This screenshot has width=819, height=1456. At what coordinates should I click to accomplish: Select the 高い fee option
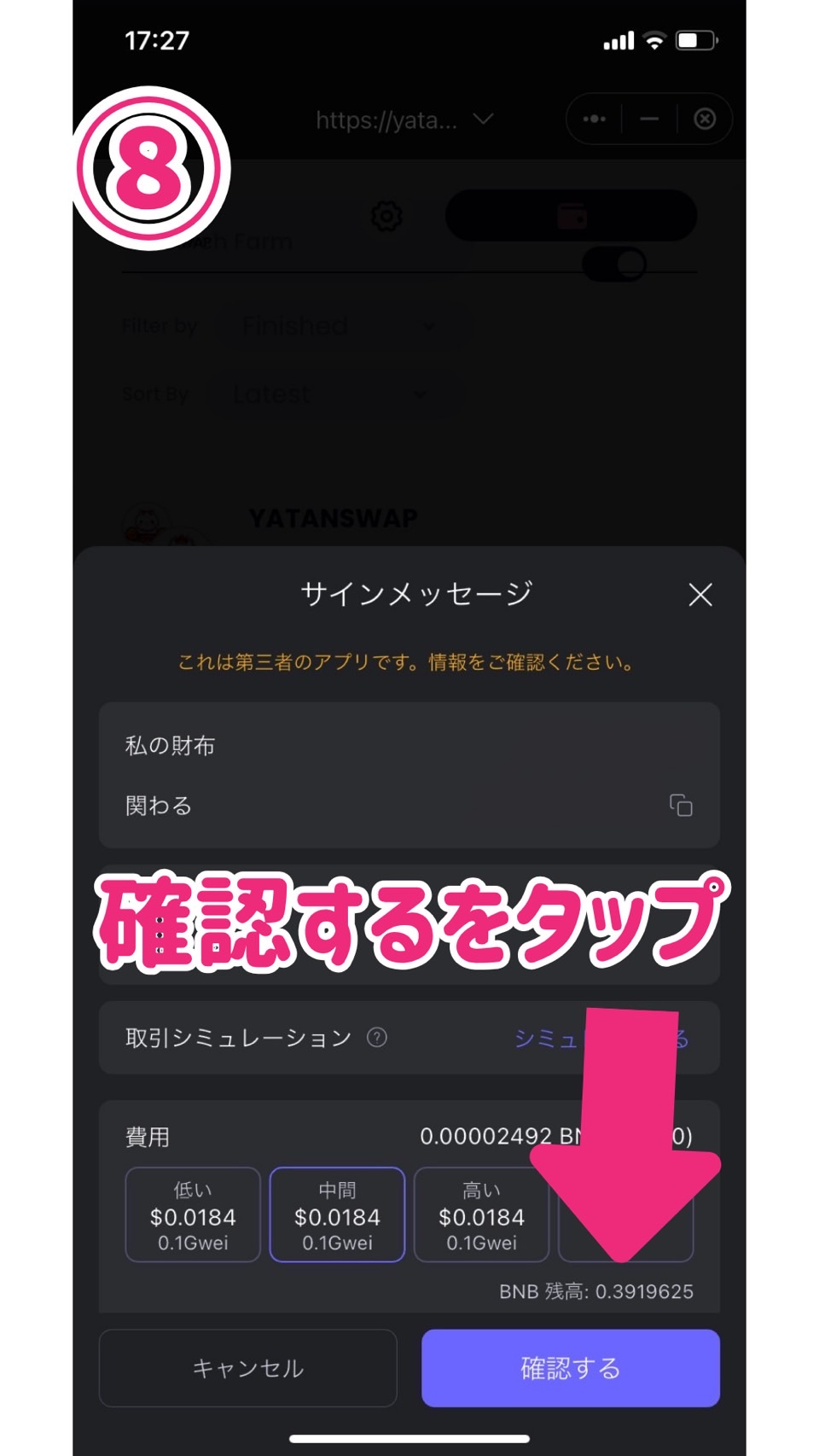coord(481,1214)
